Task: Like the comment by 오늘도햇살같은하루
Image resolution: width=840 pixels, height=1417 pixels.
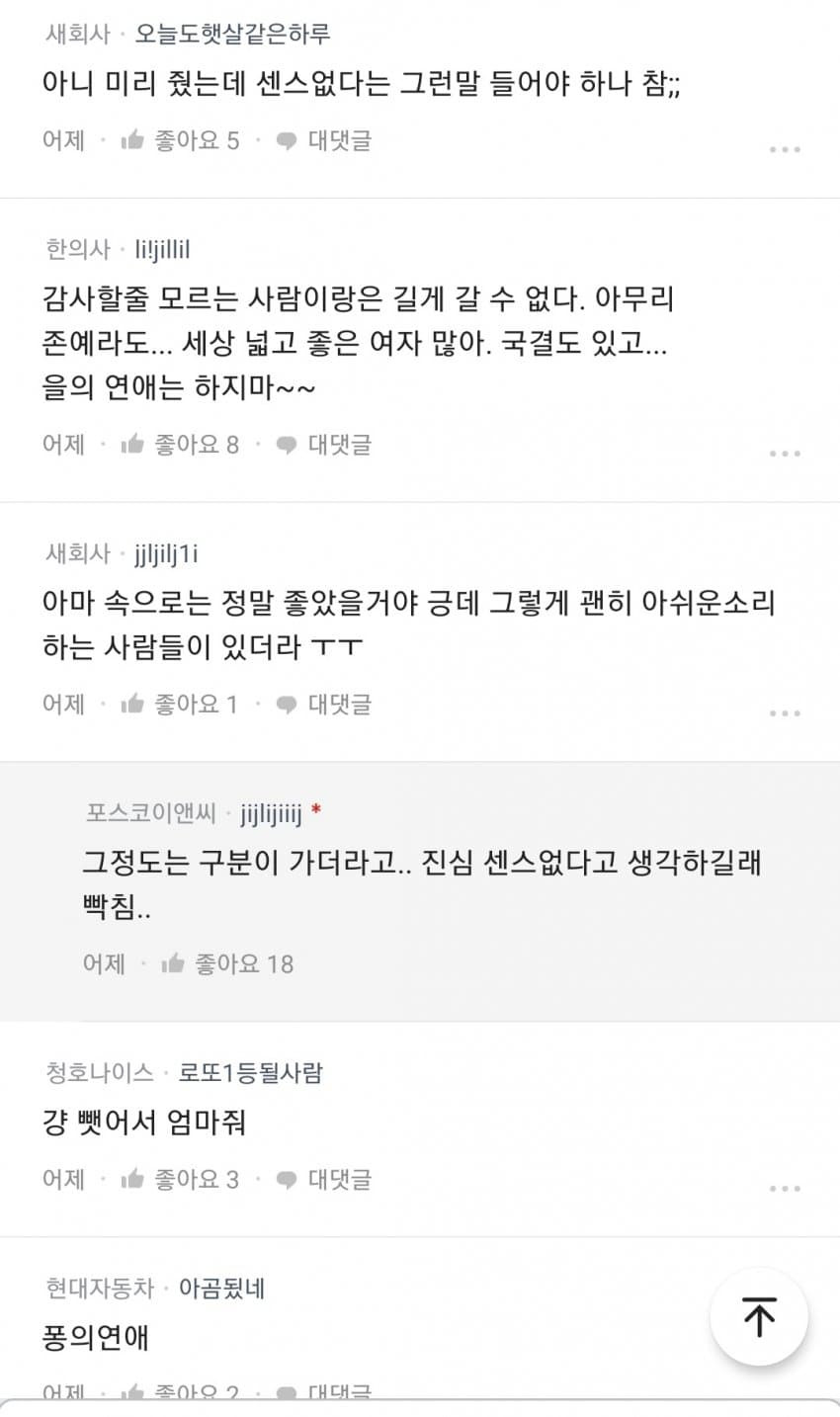Action: pos(180,140)
